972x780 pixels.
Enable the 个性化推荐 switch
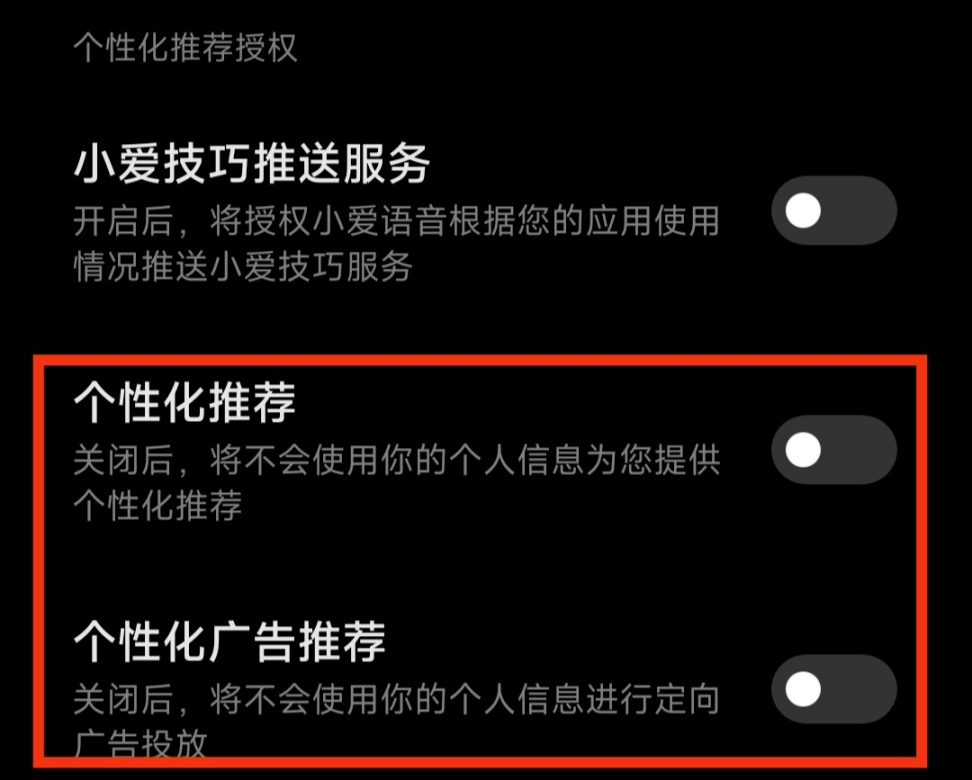(x=833, y=450)
